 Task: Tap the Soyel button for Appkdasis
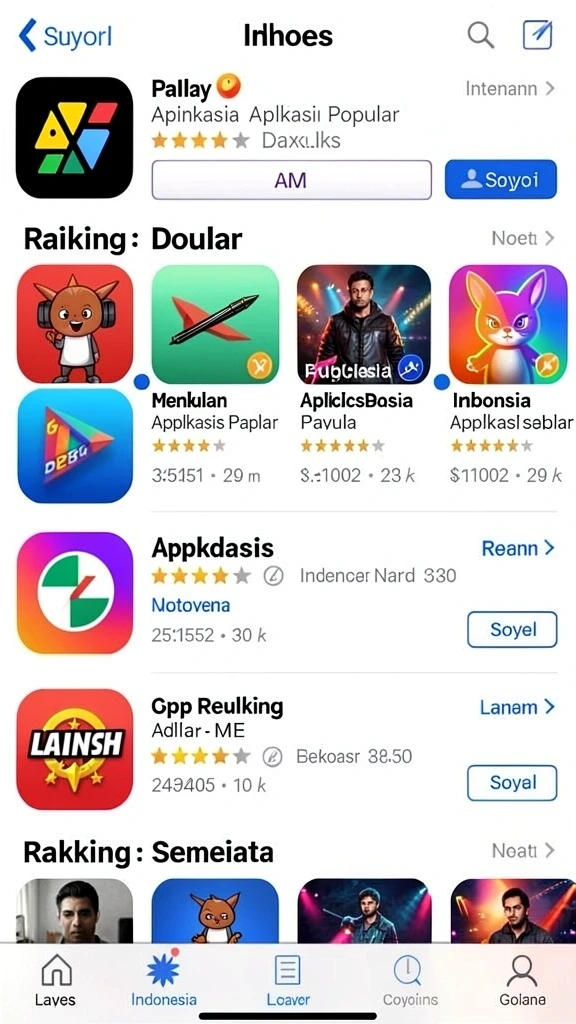click(513, 630)
